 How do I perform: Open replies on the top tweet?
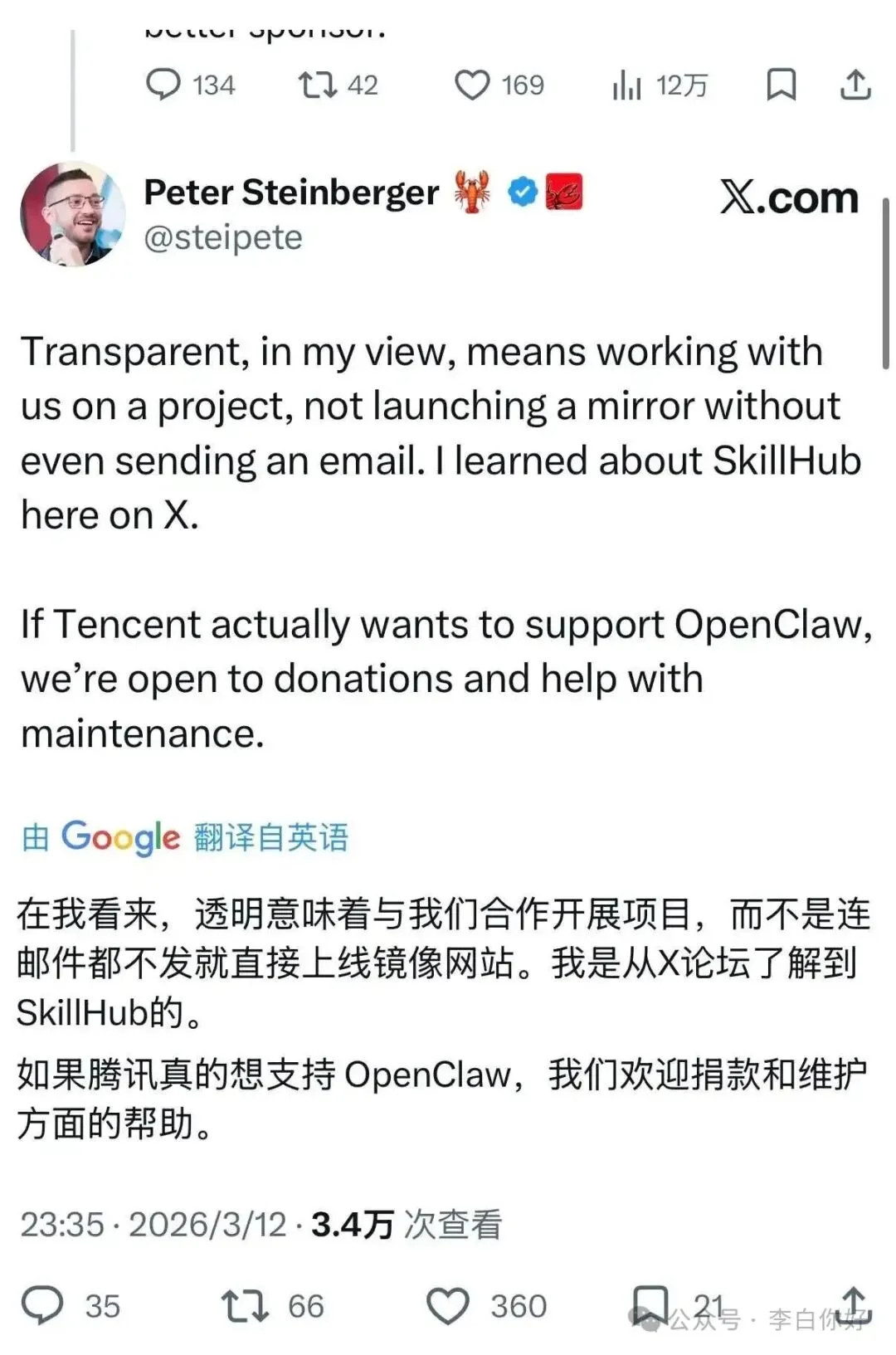pos(166,85)
